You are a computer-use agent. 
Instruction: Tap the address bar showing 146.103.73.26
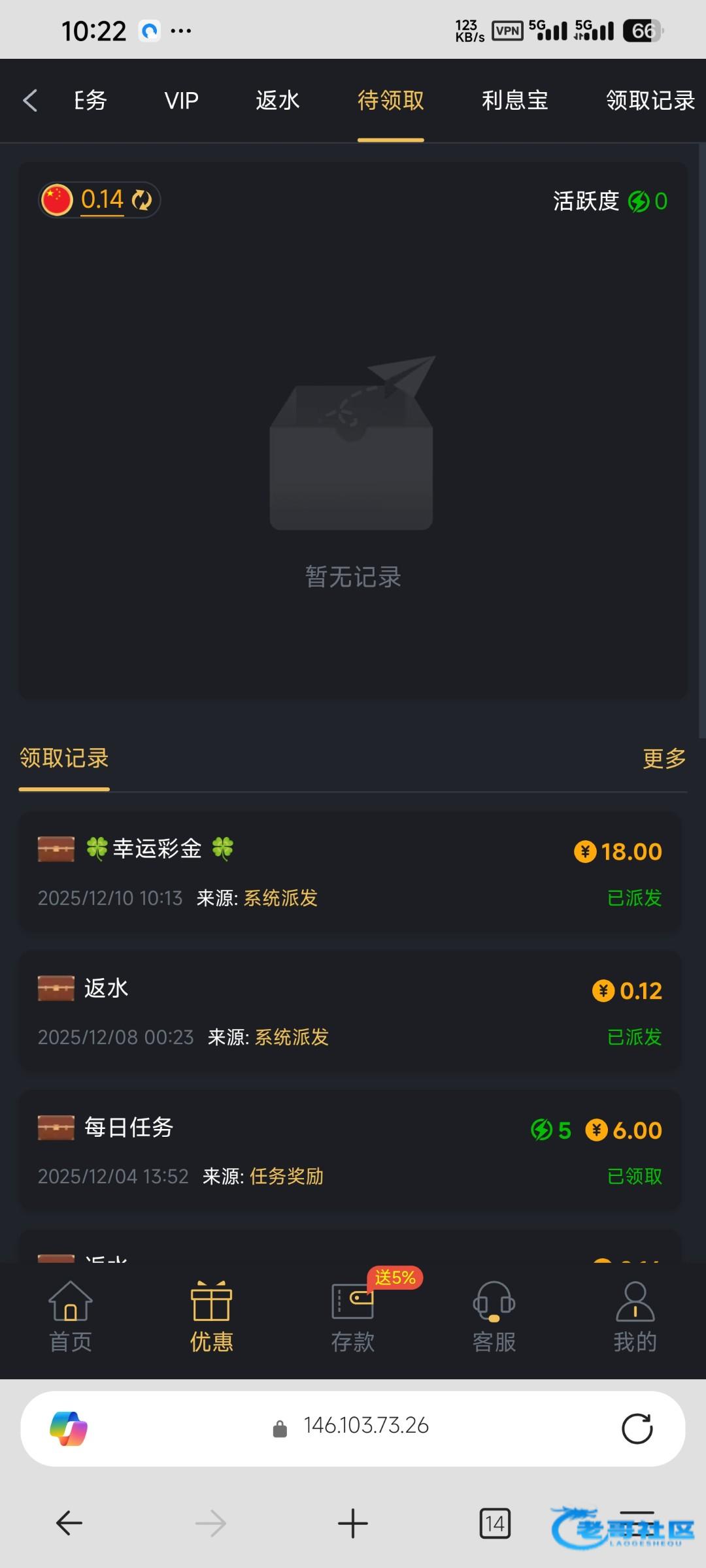[x=365, y=1426]
